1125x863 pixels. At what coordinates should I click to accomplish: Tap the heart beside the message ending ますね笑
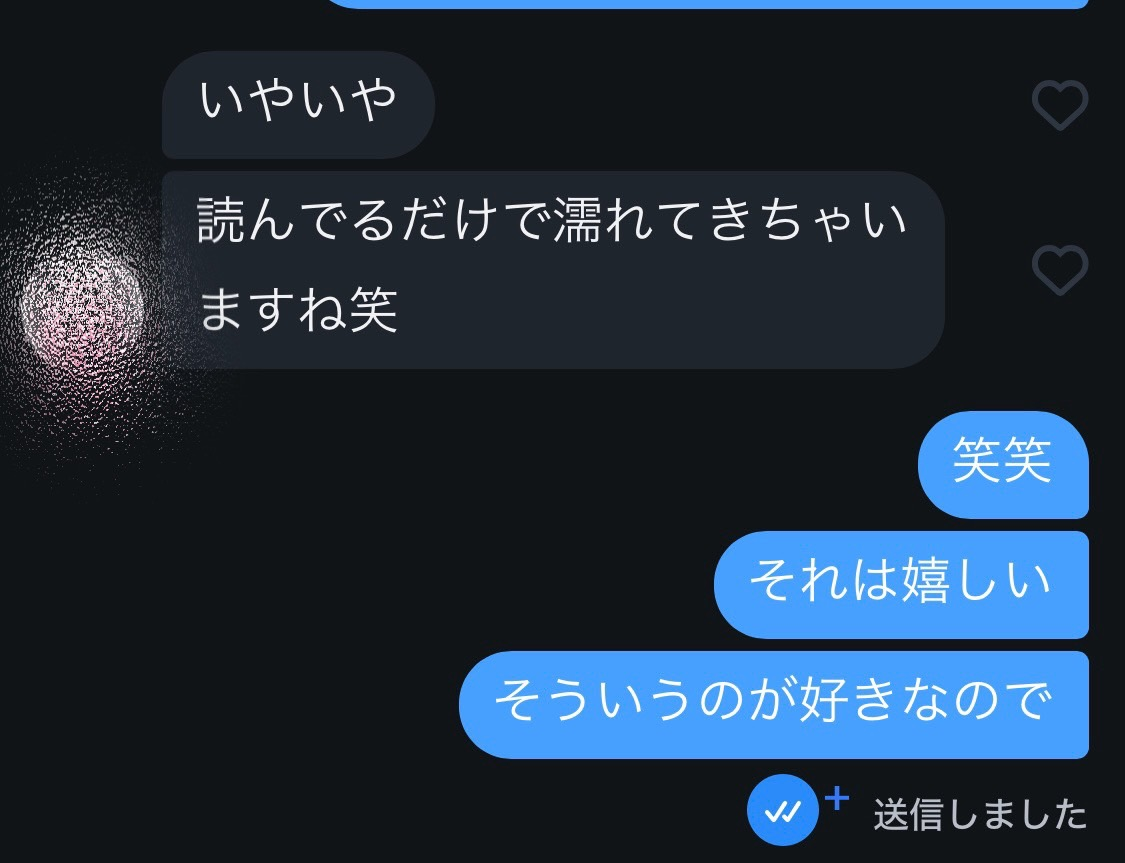click(1059, 270)
